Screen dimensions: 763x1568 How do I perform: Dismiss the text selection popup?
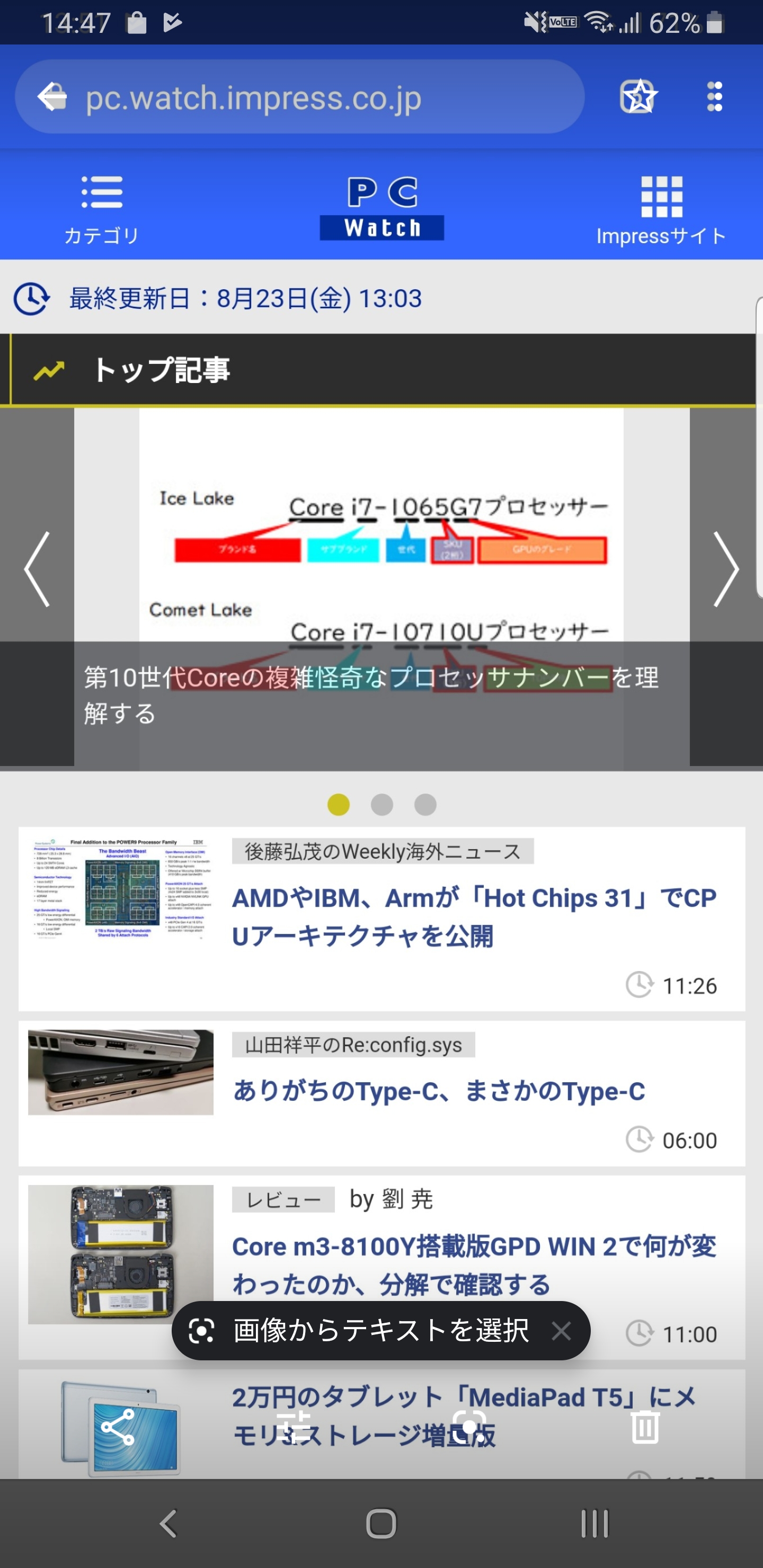point(561,1331)
